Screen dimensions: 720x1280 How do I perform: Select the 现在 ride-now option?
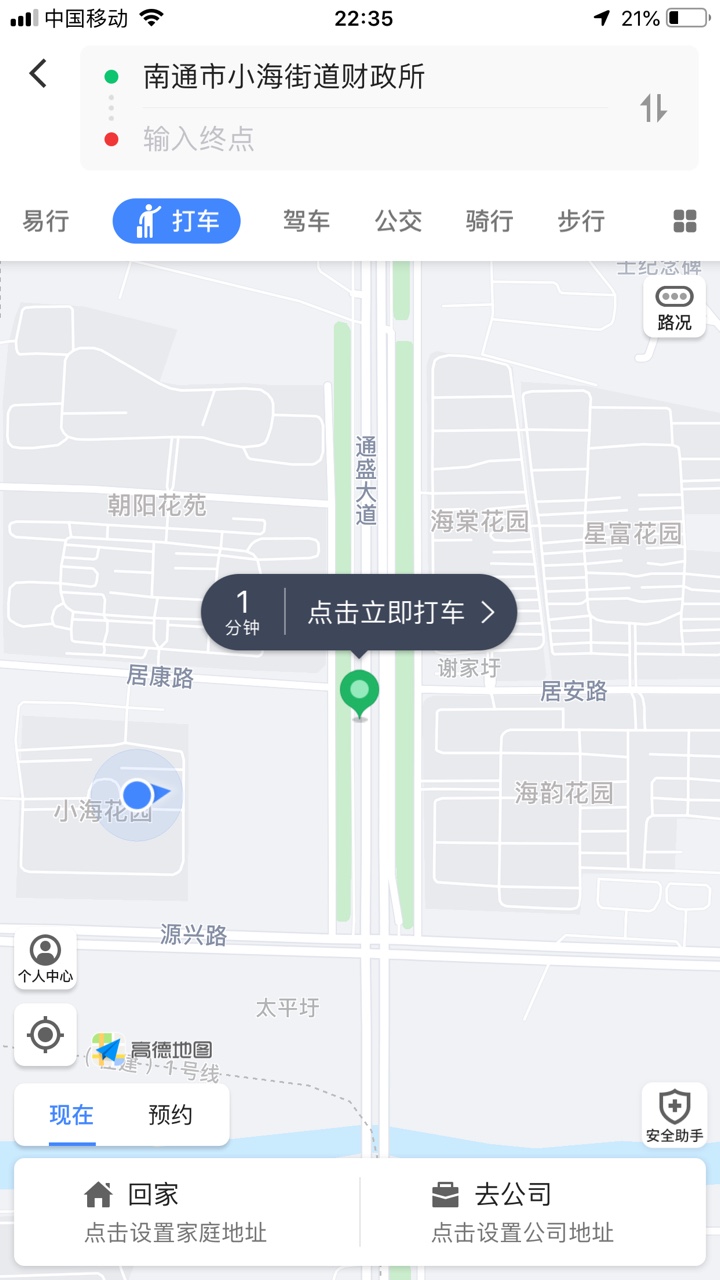coord(72,1115)
